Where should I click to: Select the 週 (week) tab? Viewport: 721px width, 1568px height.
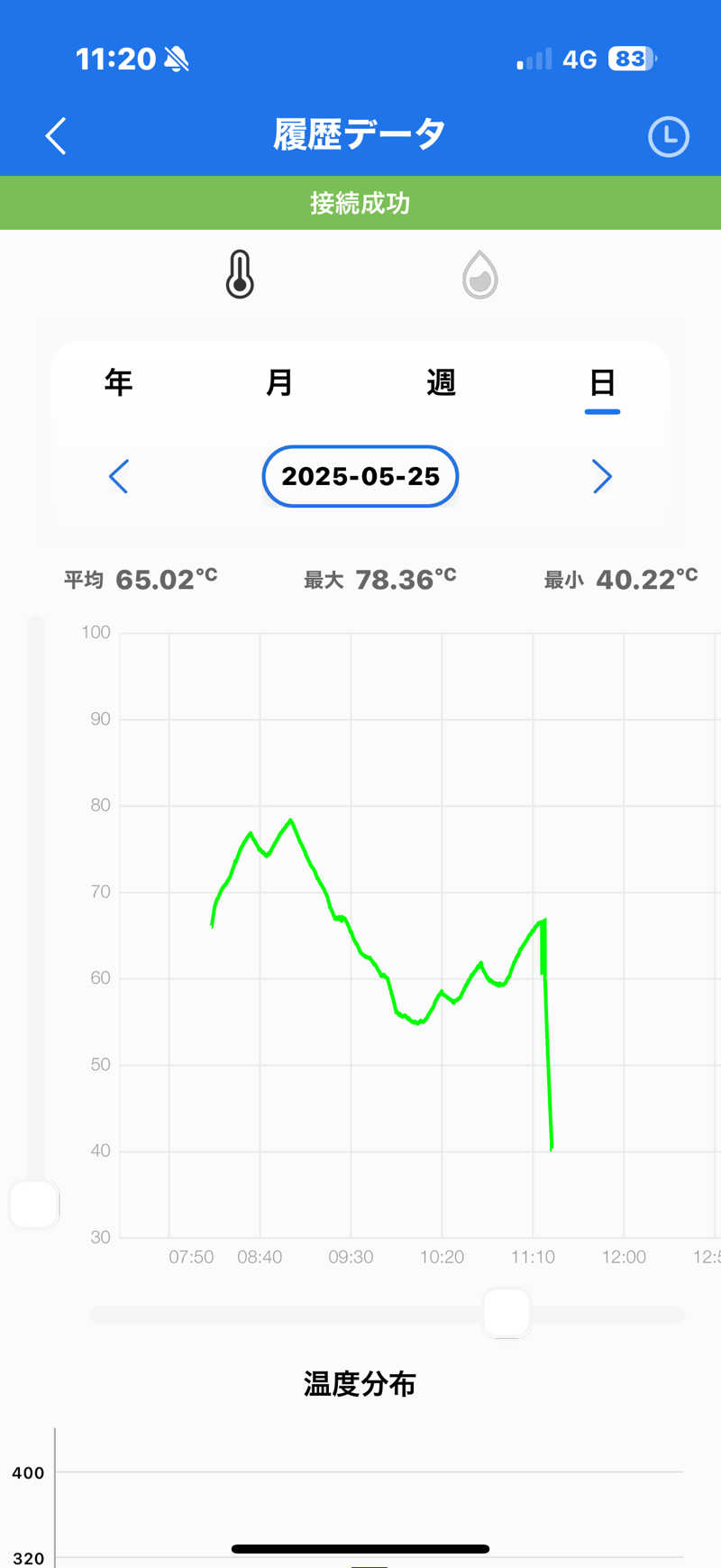point(441,382)
